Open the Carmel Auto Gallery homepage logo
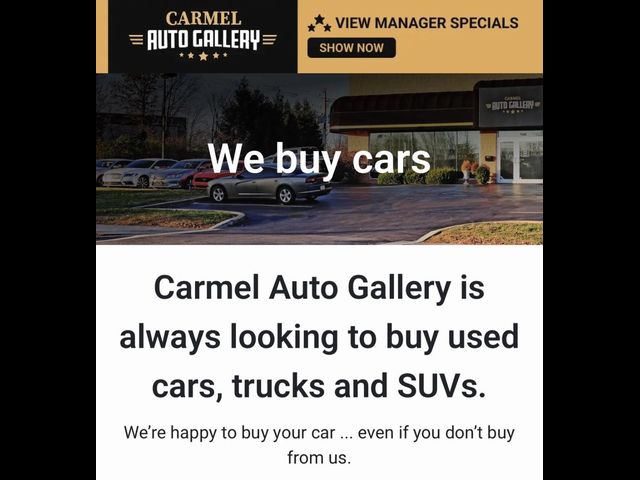Viewport: 640px width, 480px height. 203,35
